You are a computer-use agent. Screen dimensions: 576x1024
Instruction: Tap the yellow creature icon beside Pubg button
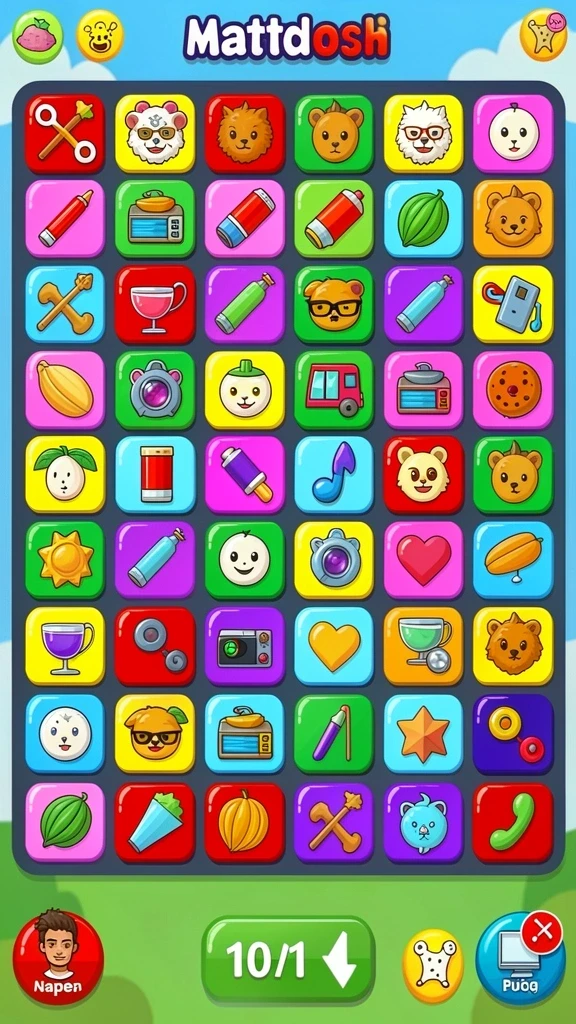pos(433,965)
